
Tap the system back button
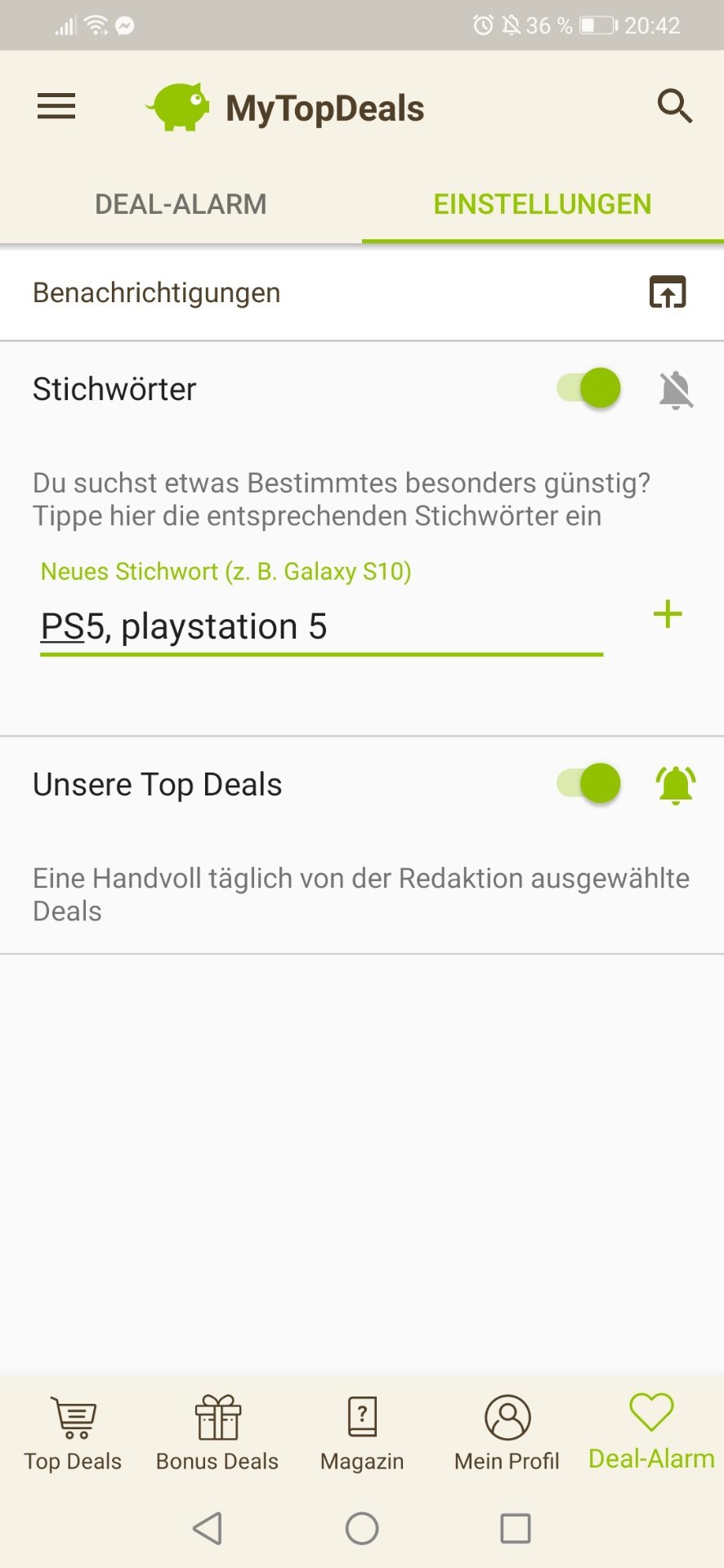[x=208, y=1528]
